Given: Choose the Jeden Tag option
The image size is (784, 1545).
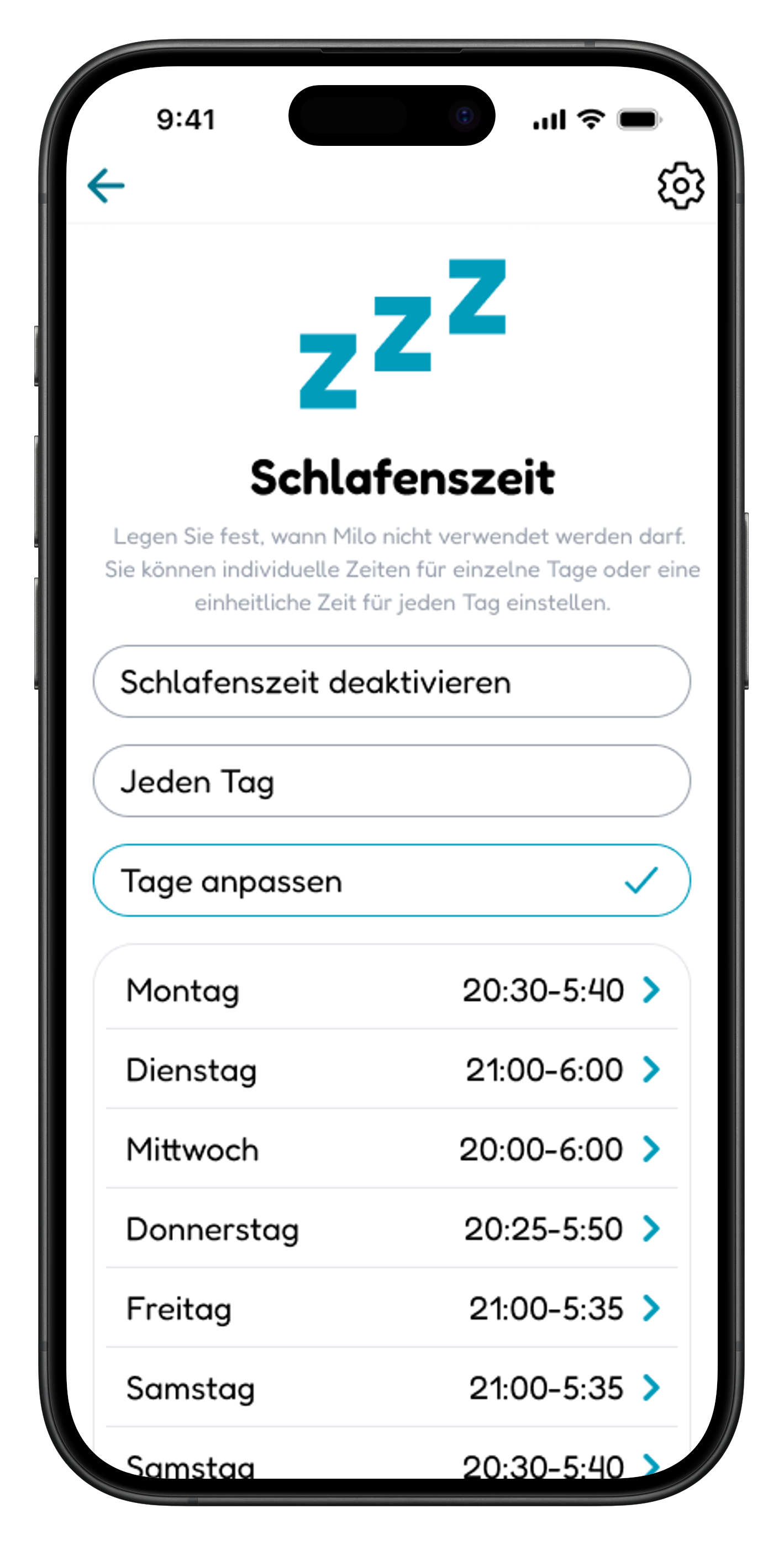Looking at the screenshot, I should coord(392,781).
